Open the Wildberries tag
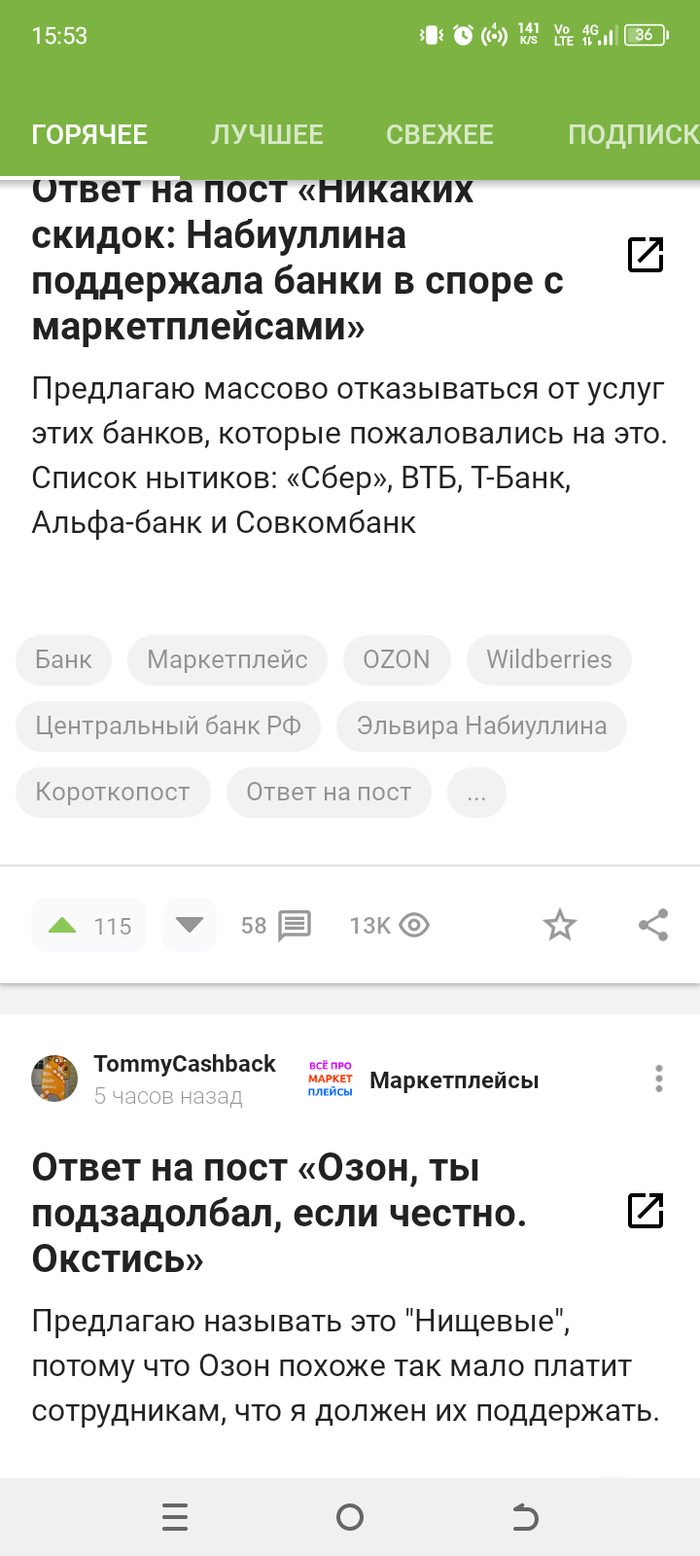Viewport: 700px width, 1556px height. tap(549, 660)
